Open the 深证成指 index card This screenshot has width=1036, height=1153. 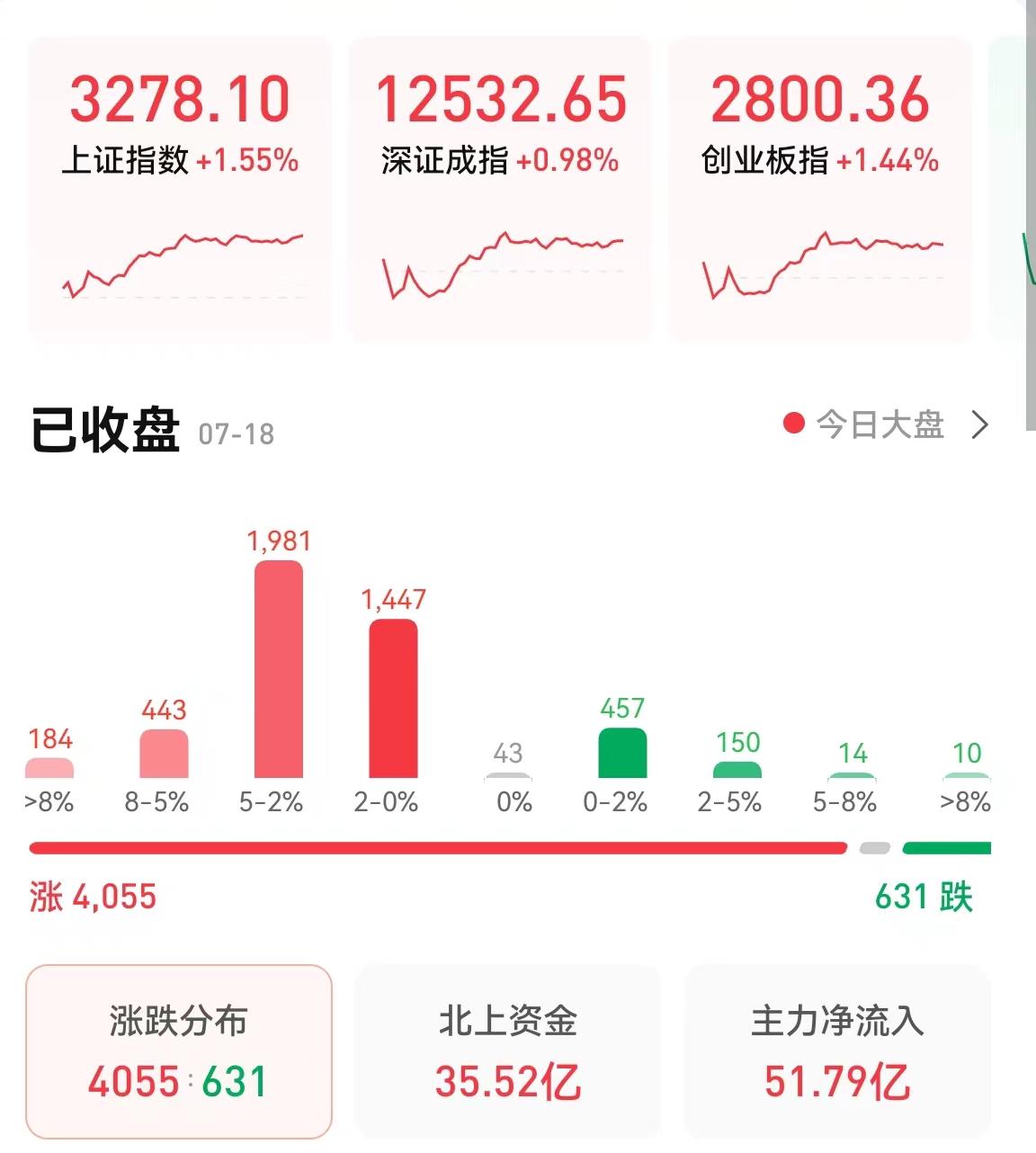(500, 189)
